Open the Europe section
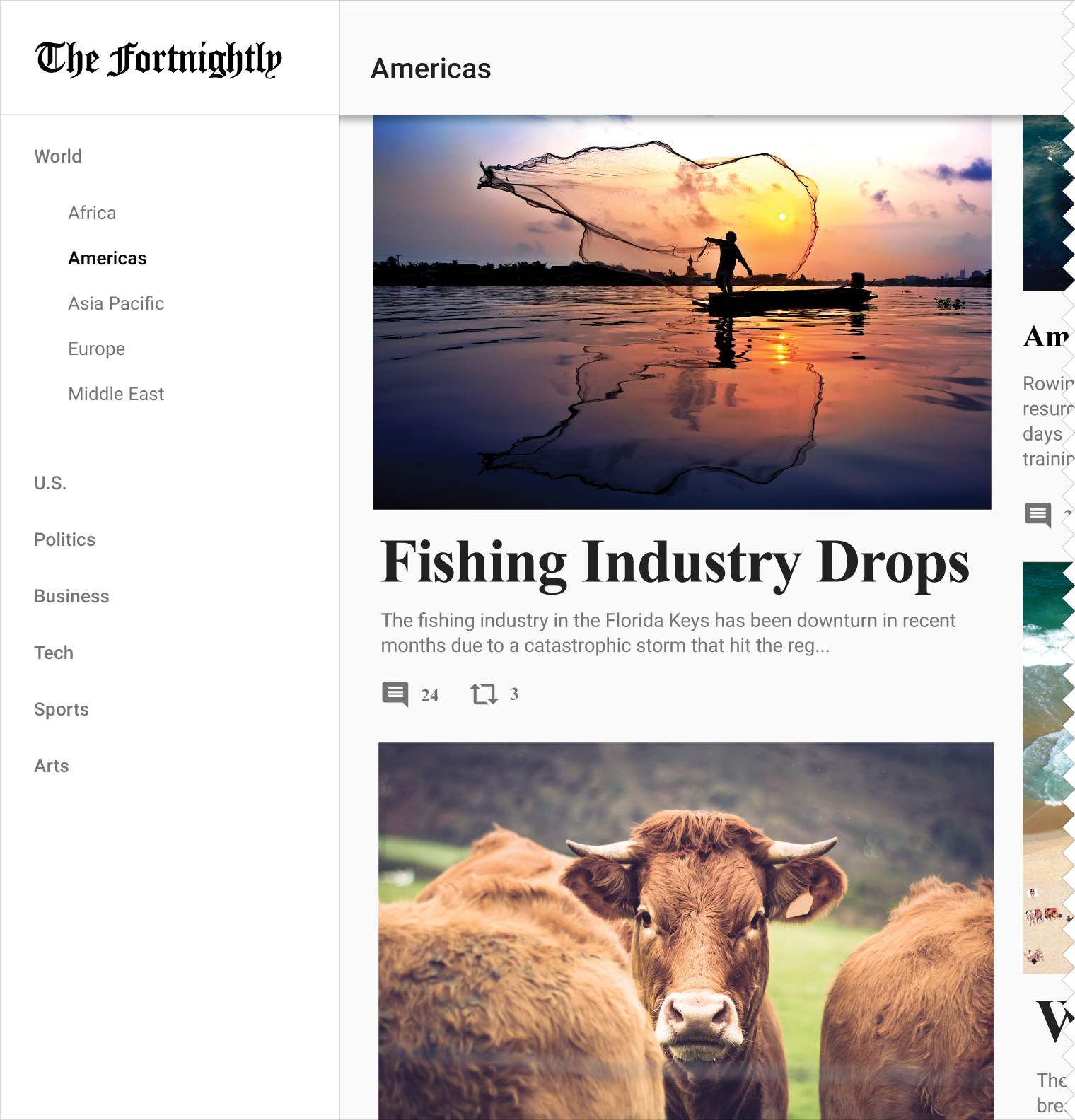Image resolution: width=1075 pixels, height=1120 pixels. 97,349
